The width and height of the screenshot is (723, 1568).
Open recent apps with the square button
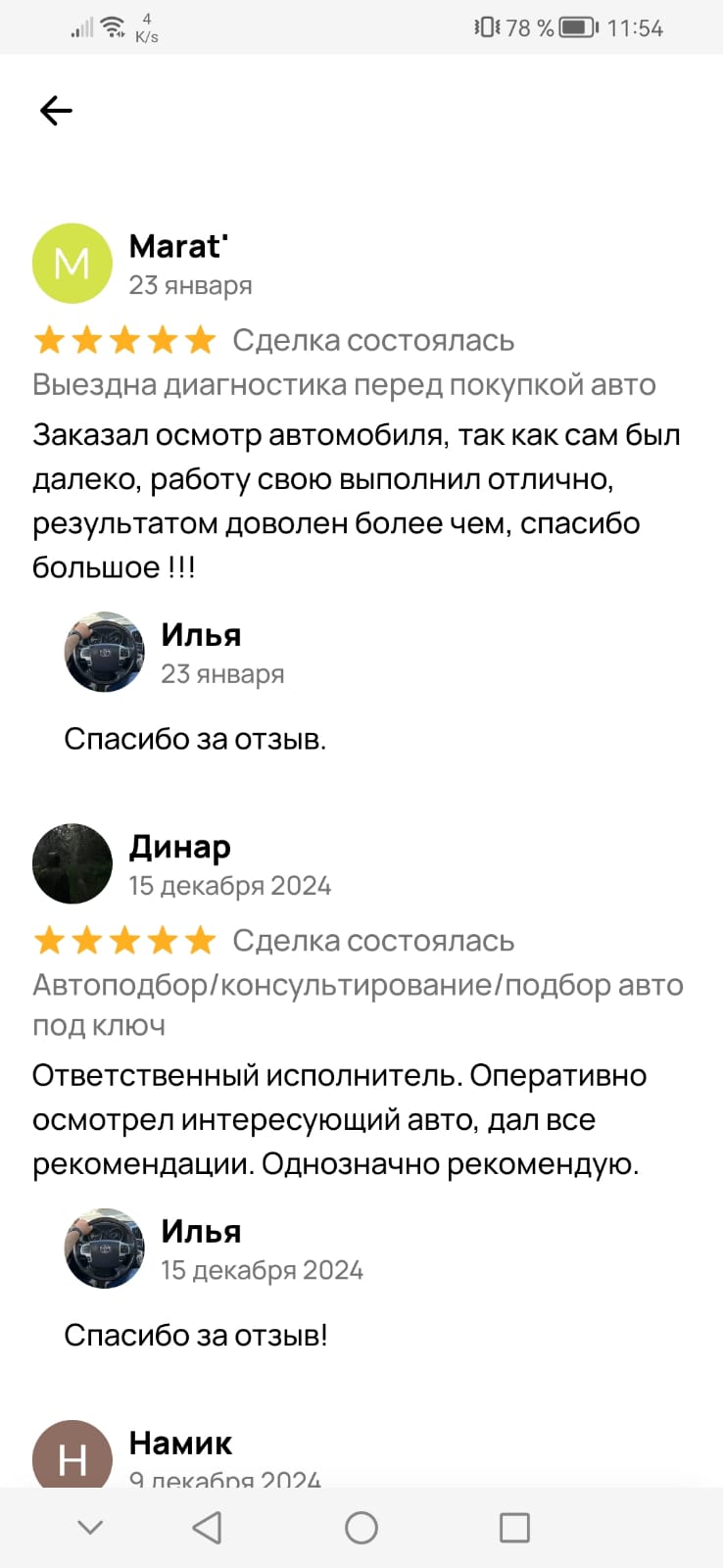pos(514,1527)
